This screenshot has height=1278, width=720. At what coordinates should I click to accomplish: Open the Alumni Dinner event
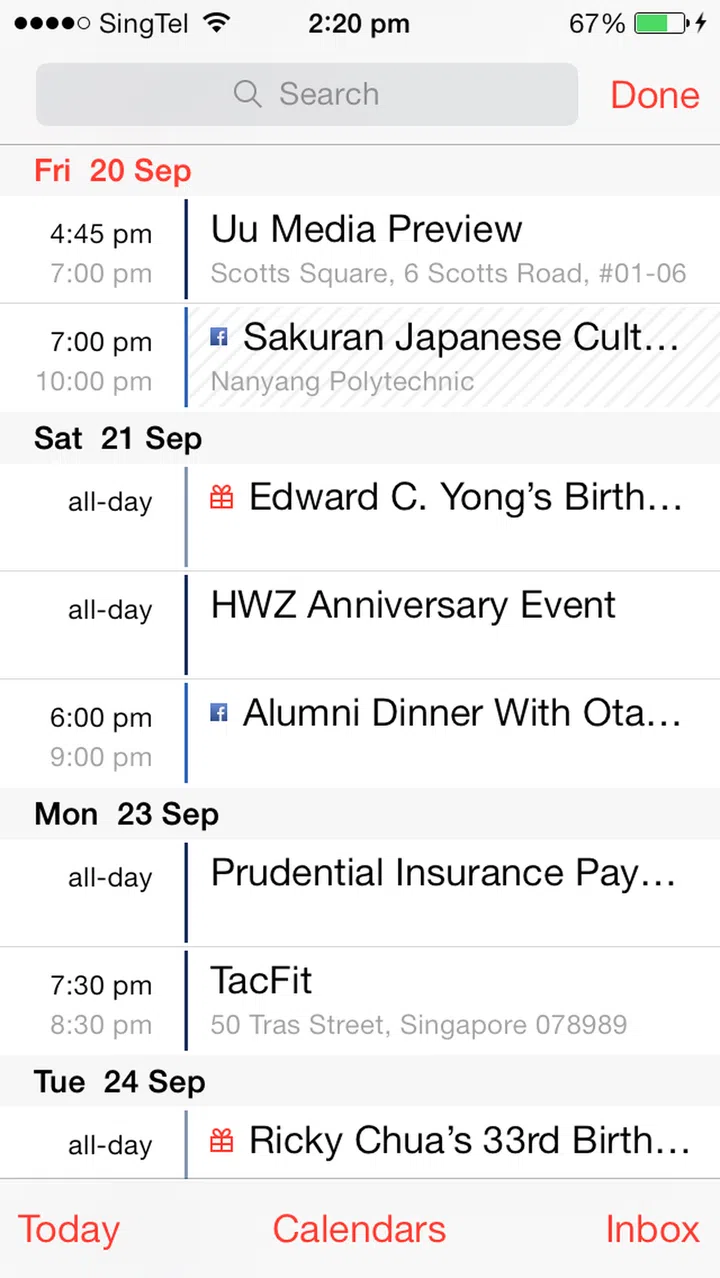point(447,733)
